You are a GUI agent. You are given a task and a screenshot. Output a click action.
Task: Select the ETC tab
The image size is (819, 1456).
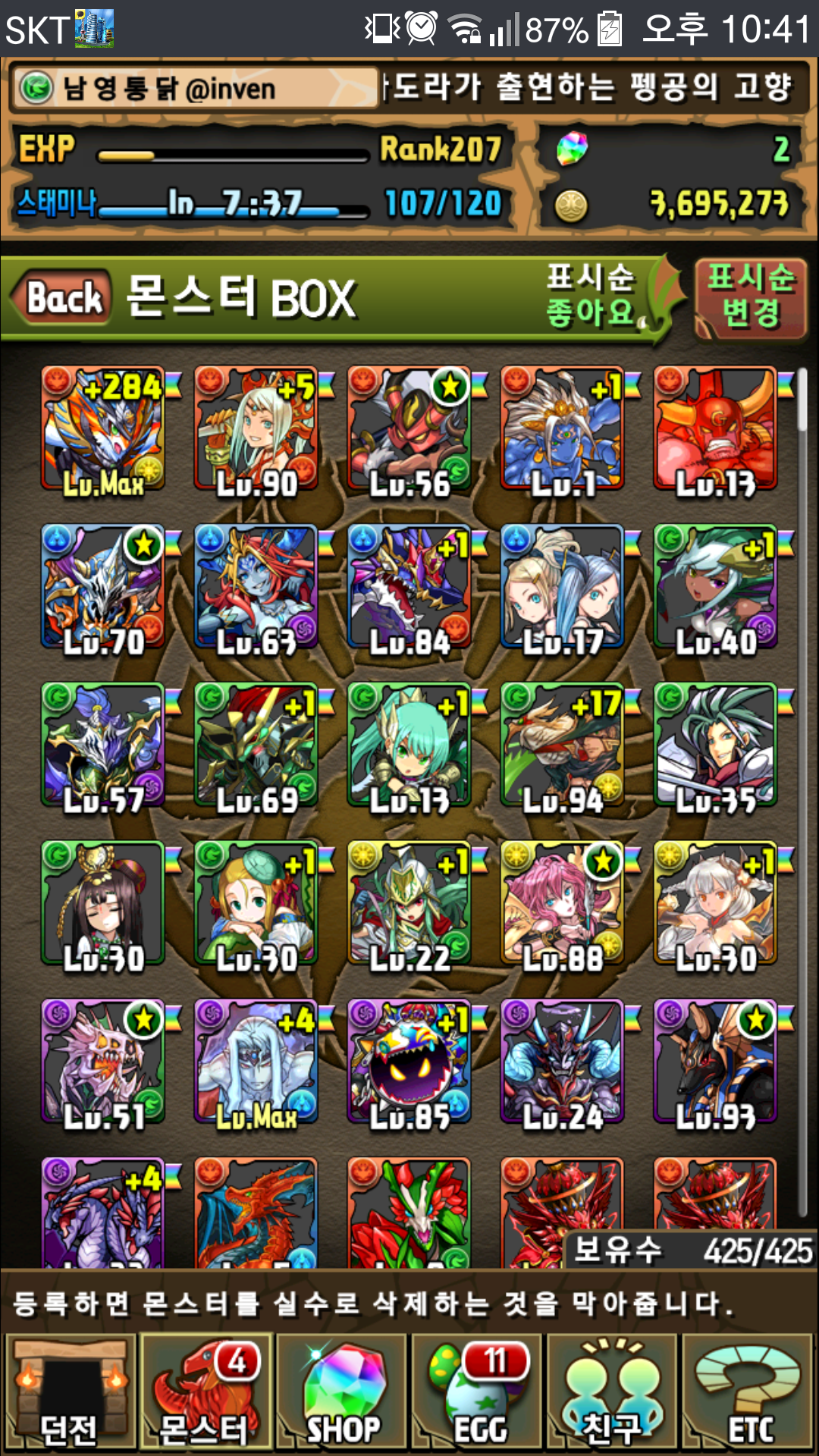pos(748,1392)
